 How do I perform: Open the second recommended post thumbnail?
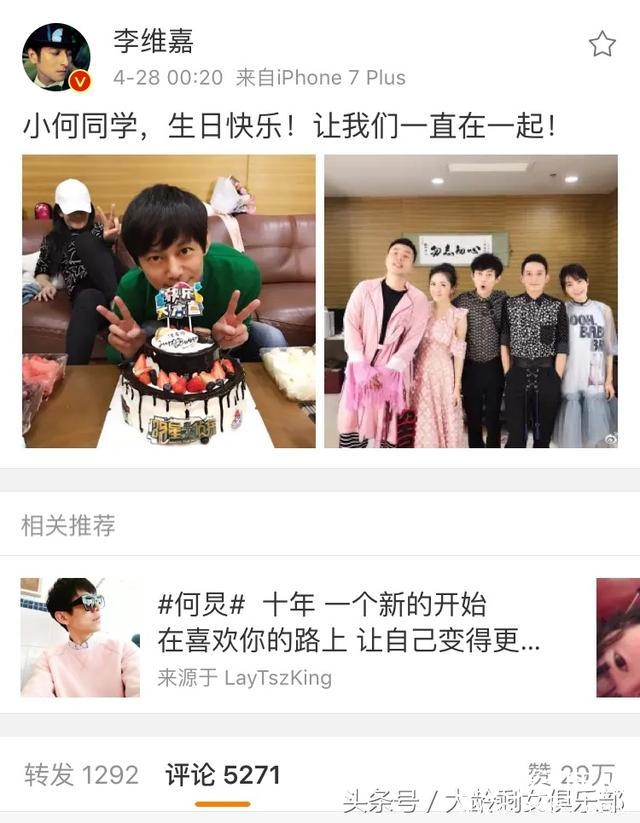[x=618, y=637]
